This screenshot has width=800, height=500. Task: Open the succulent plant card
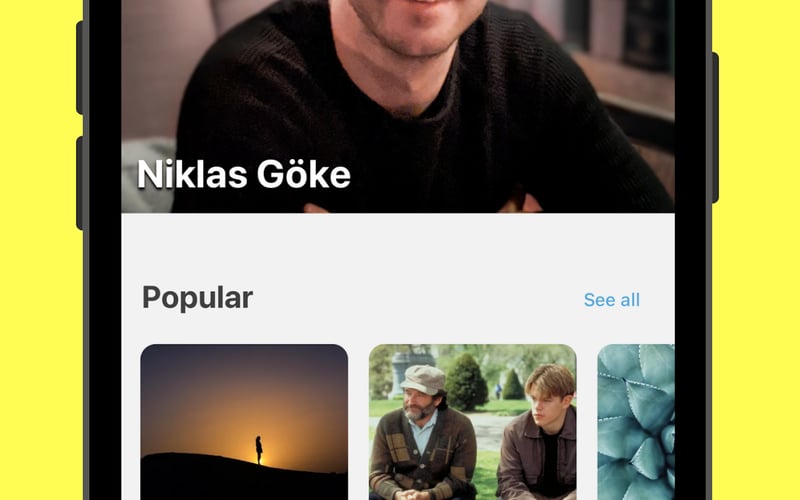tap(636, 422)
